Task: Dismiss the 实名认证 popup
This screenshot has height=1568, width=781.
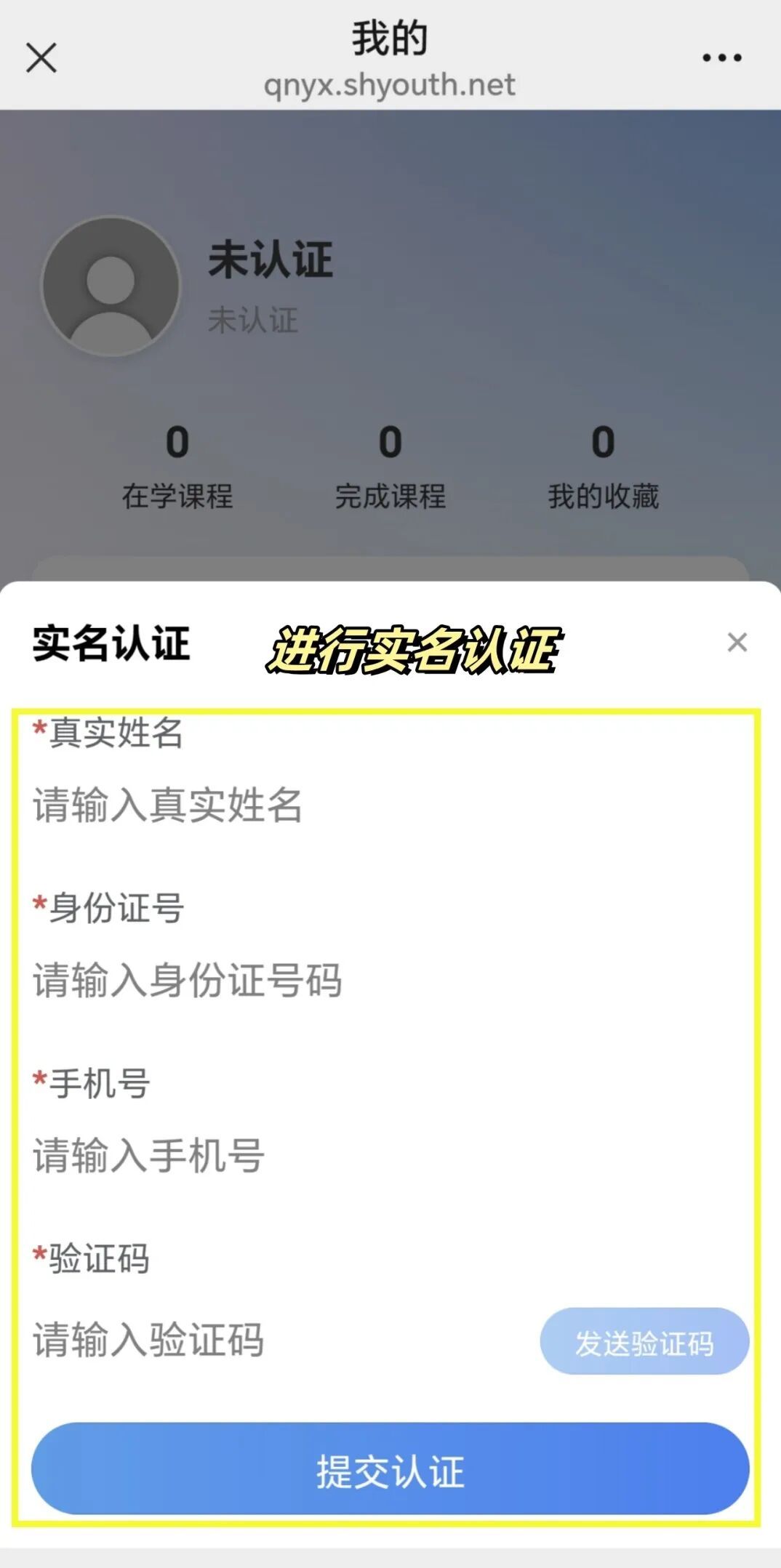Action: (x=737, y=642)
